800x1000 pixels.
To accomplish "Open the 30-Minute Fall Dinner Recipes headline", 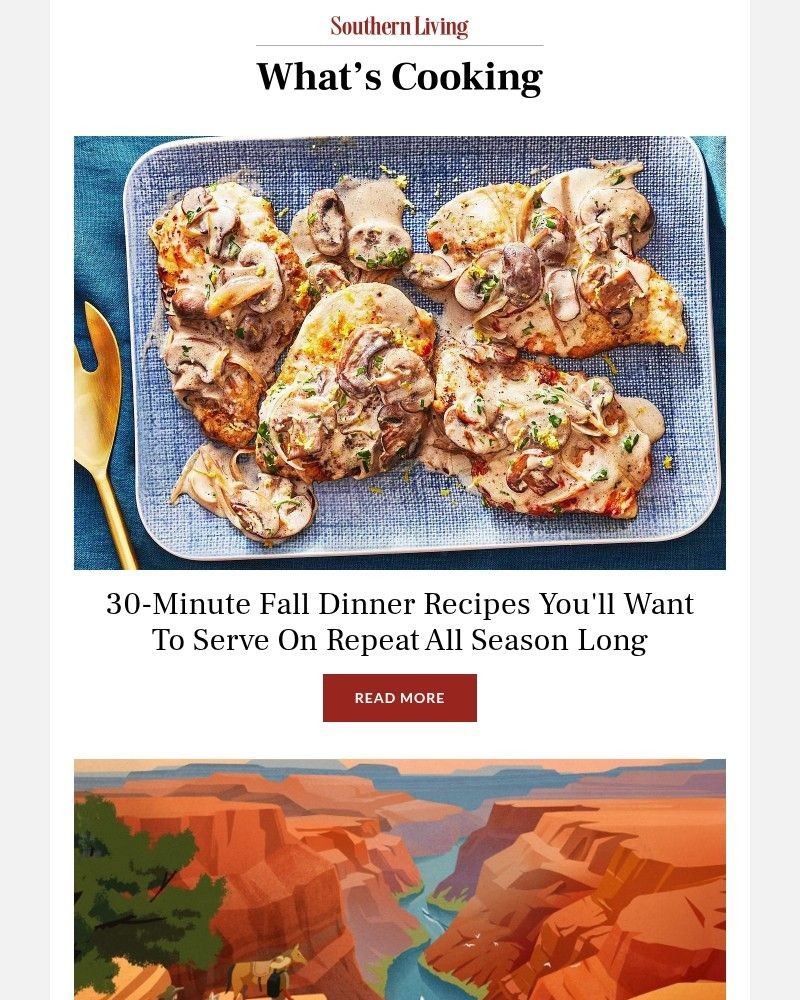I will [399, 622].
